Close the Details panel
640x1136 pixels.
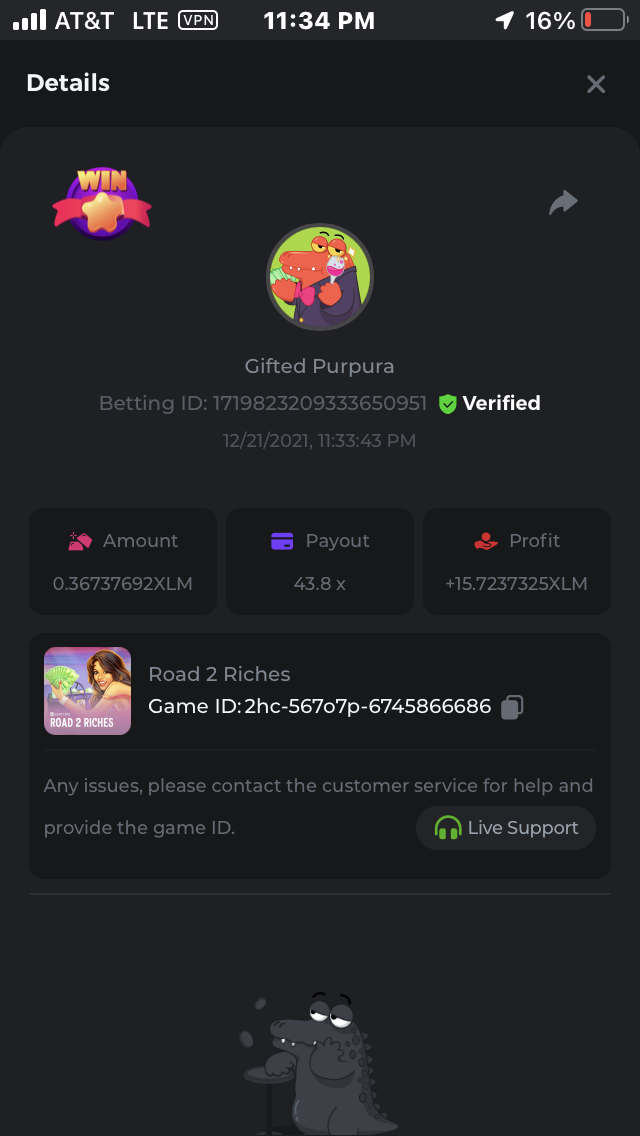pos(596,84)
